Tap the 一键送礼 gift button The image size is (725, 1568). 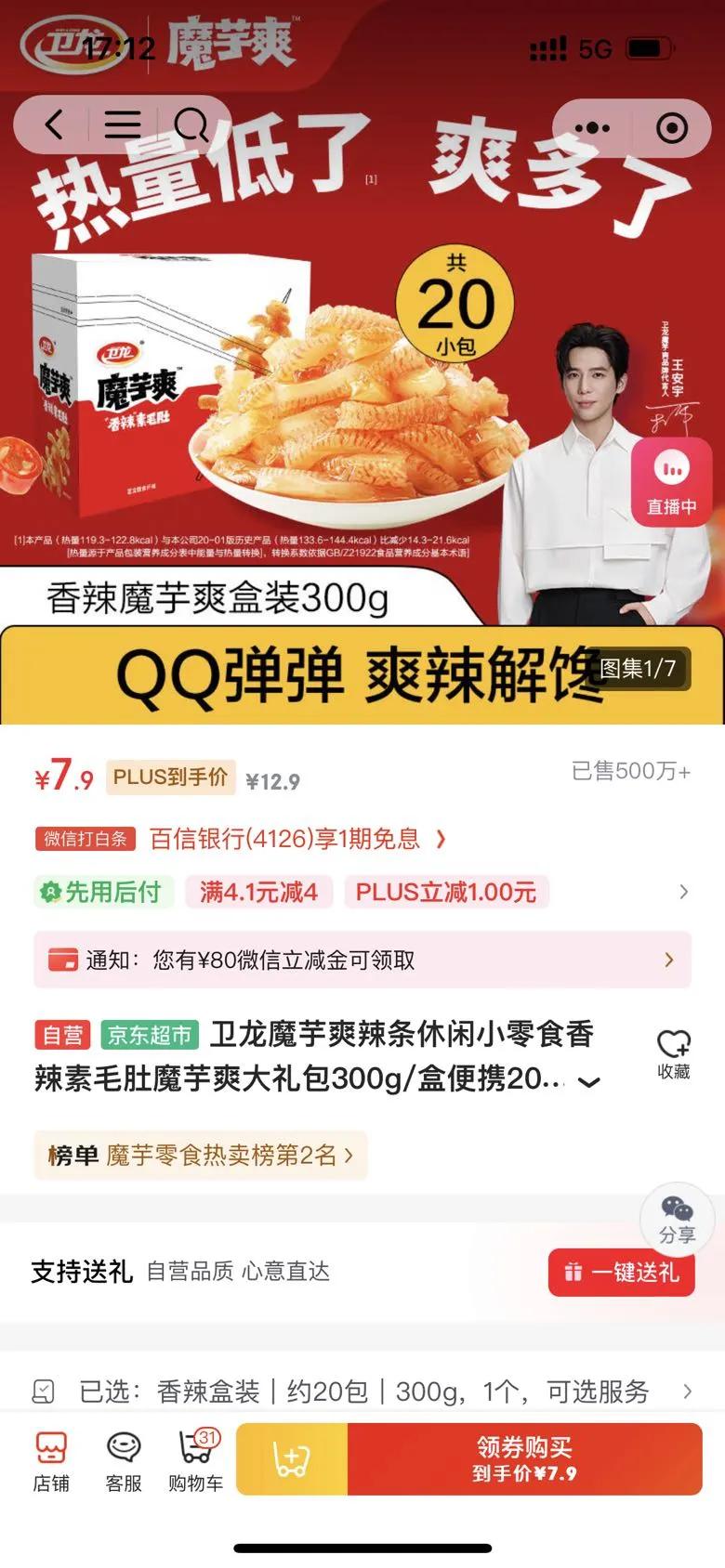[621, 1272]
